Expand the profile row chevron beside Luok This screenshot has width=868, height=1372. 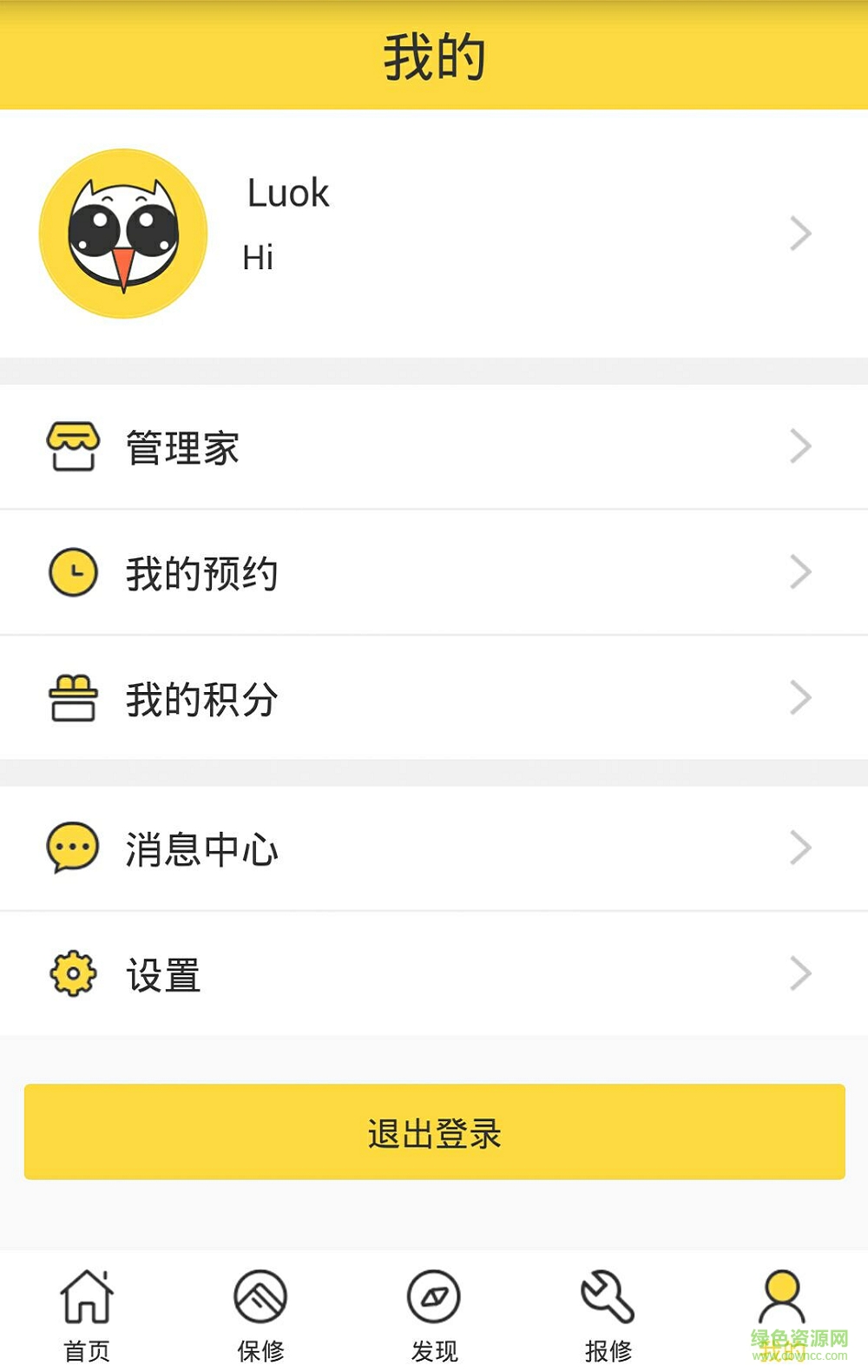799,232
